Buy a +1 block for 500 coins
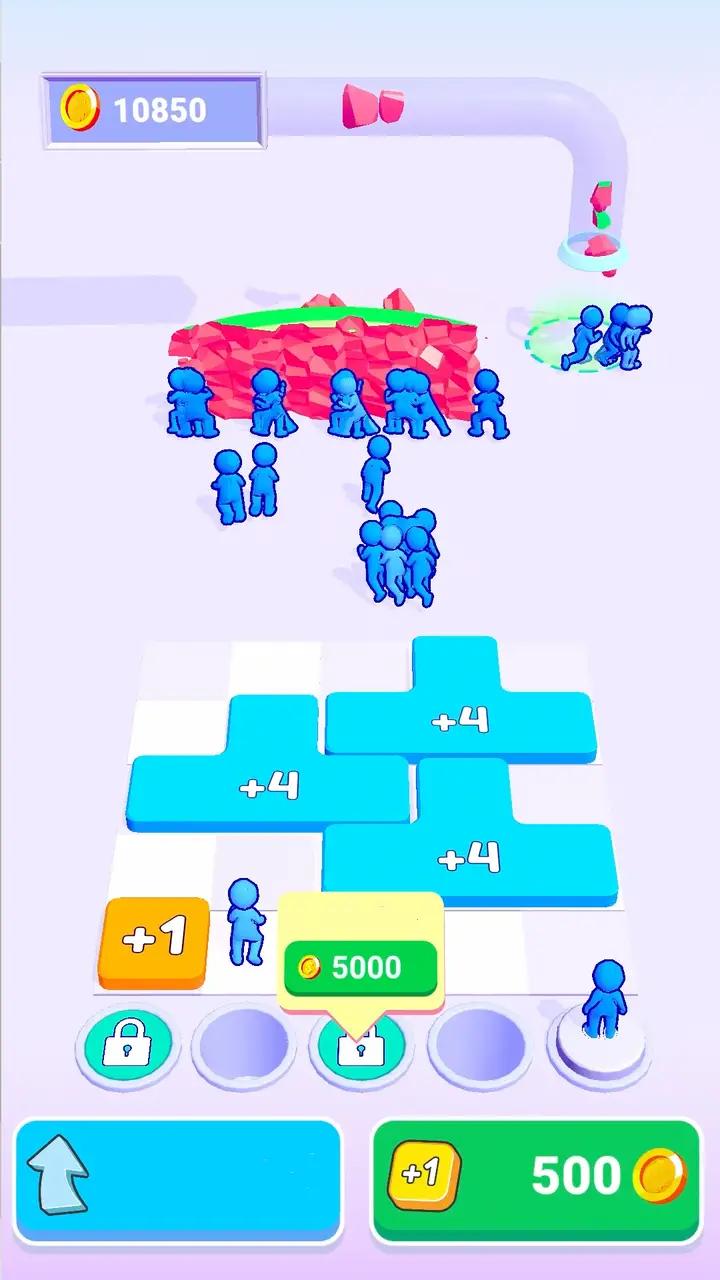720x1280 pixels. pyautogui.click(x=536, y=1177)
